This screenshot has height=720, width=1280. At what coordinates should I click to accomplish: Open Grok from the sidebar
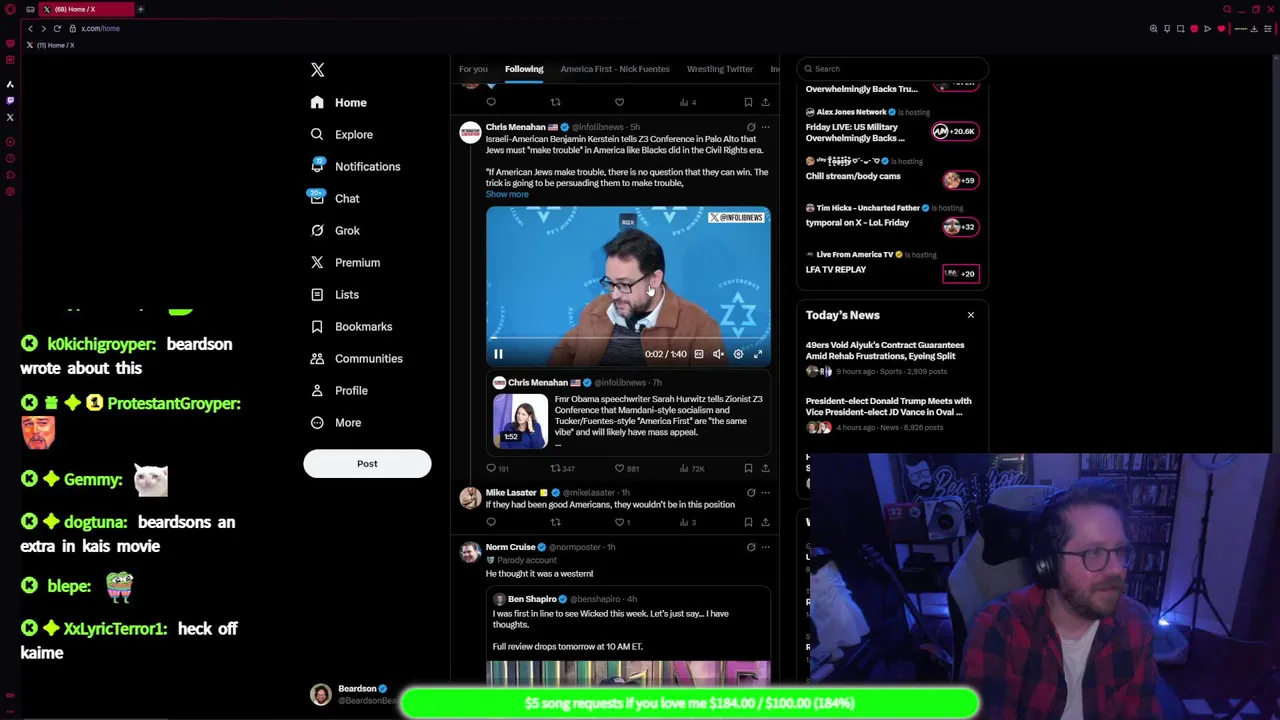[x=346, y=230]
